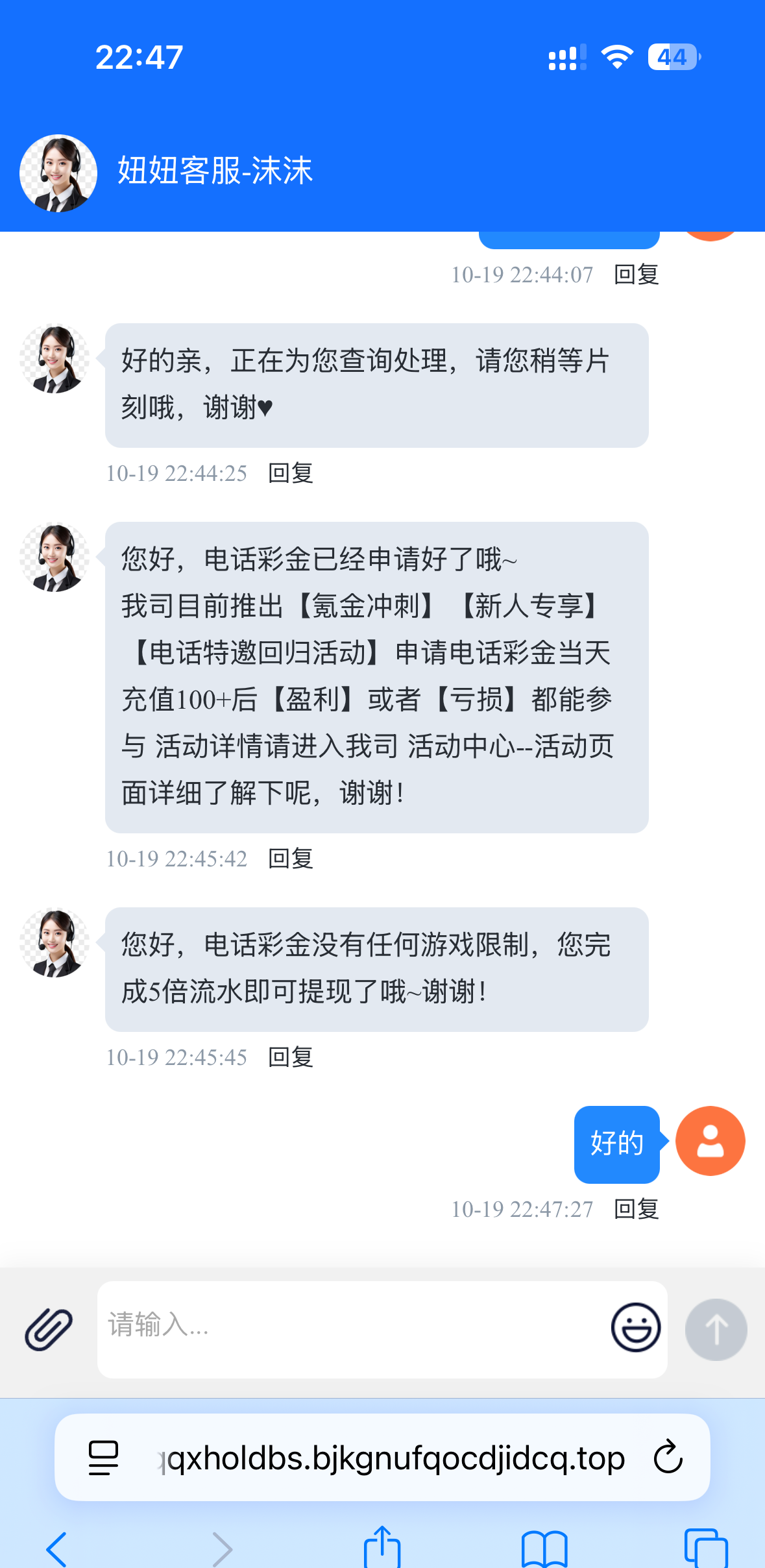Viewport: 765px width, 1568px height.
Task: Reply to the 22:44:25 message
Action: point(291,473)
